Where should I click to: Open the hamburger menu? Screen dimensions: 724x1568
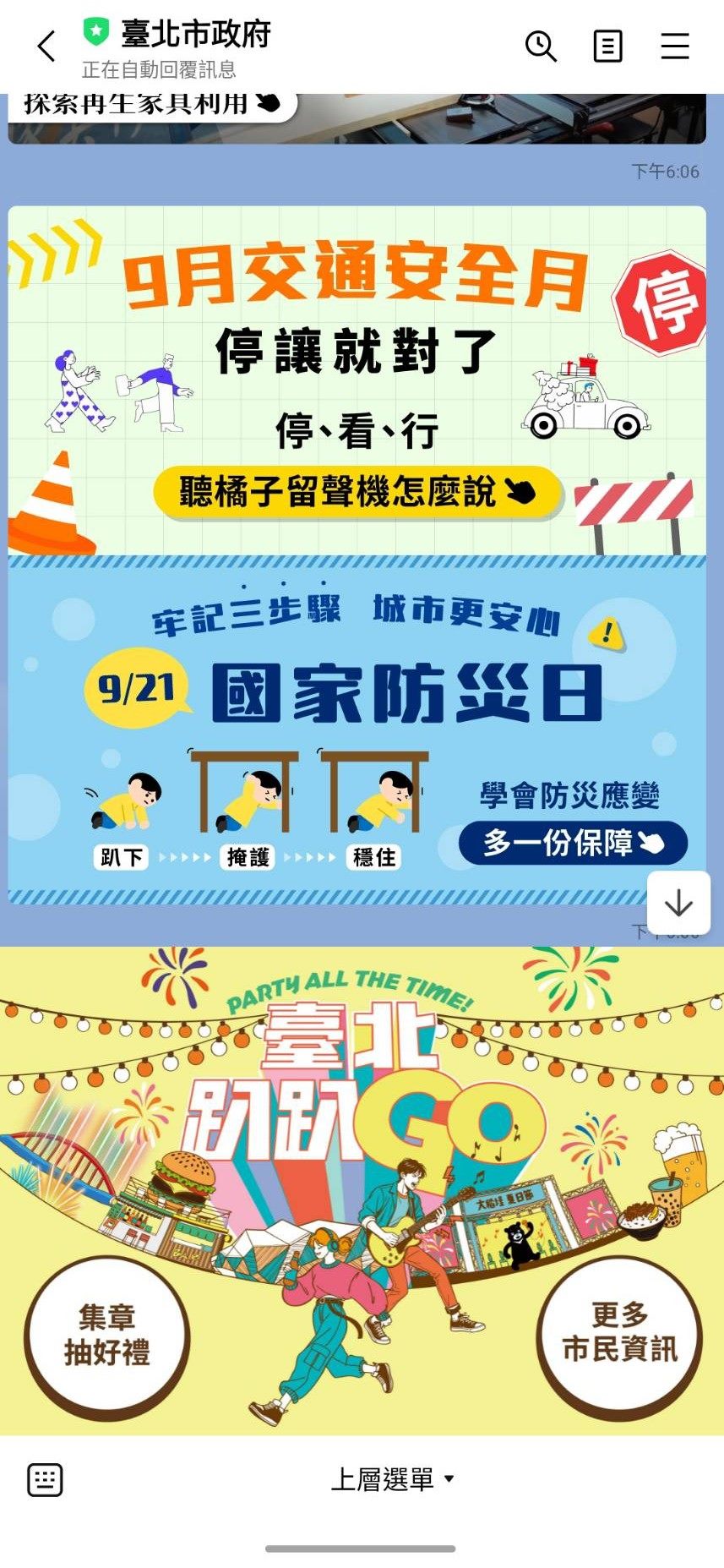coord(674,46)
